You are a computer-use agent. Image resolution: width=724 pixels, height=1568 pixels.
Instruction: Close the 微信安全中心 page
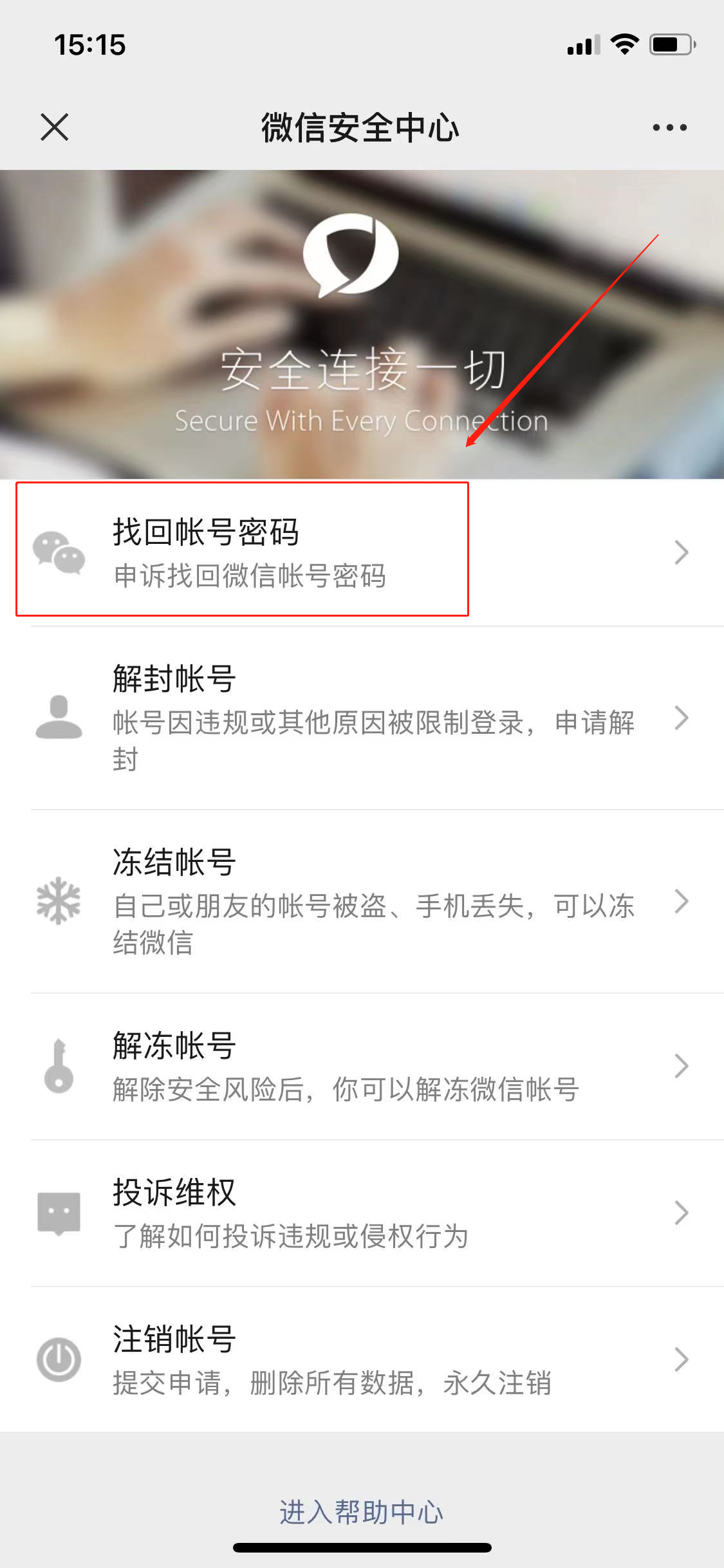click(55, 127)
